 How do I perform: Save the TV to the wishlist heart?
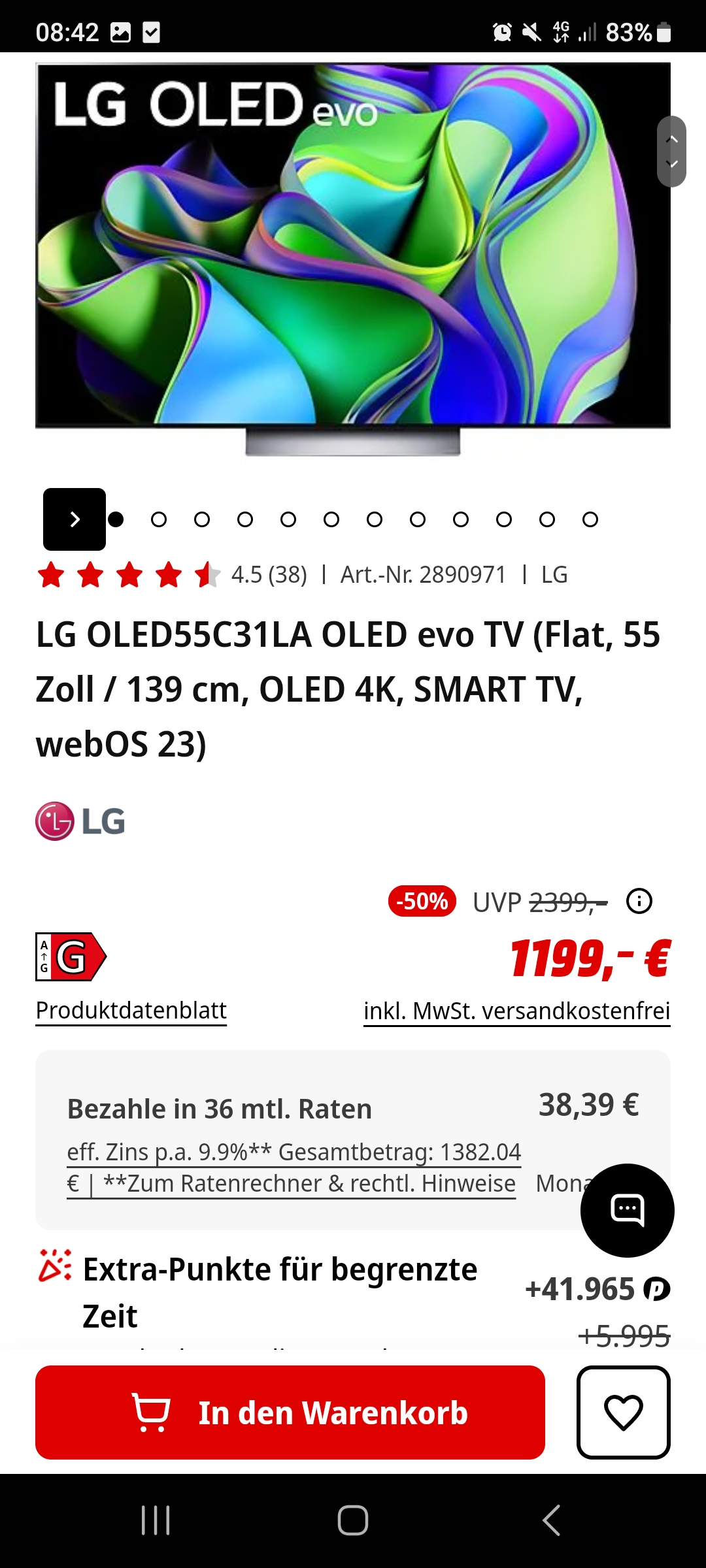(x=623, y=1413)
